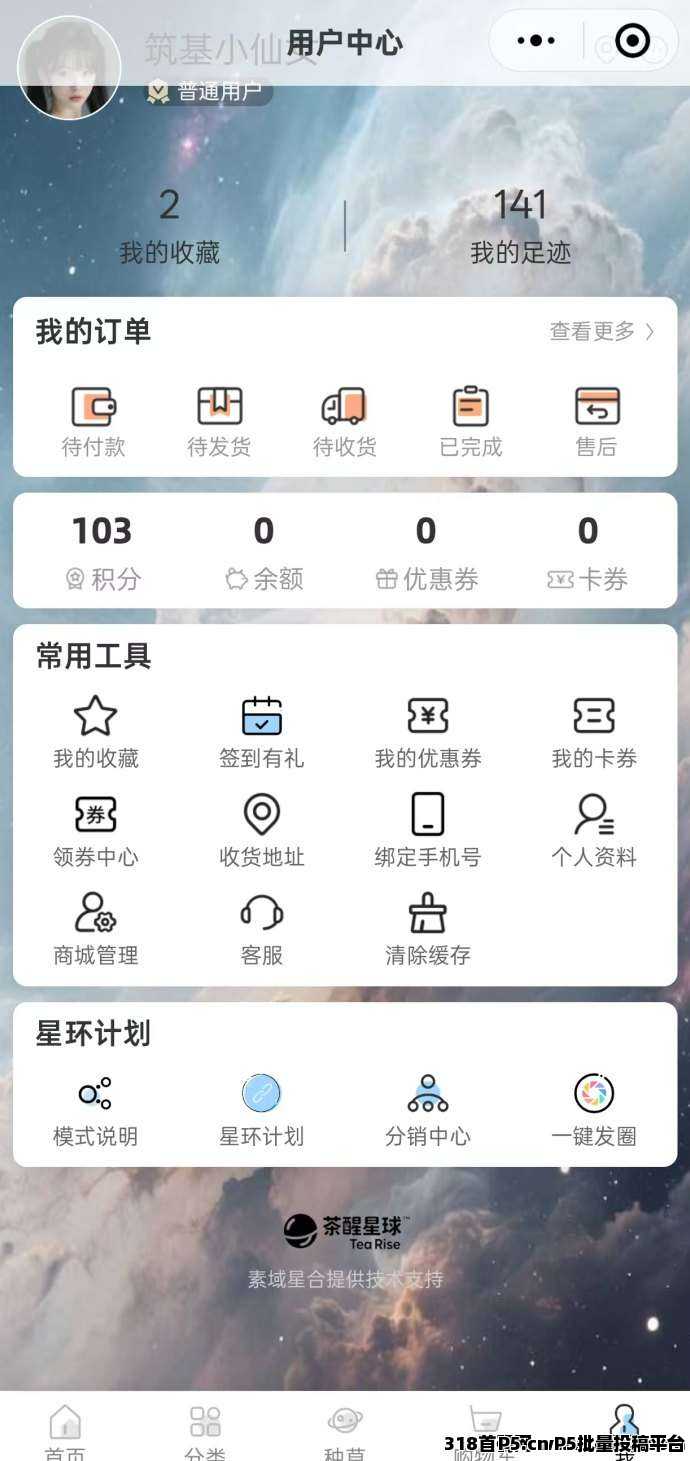Image resolution: width=690 pixels, height=1461 pixels.
Task: Open 商城管理
Action: point(96,930)
